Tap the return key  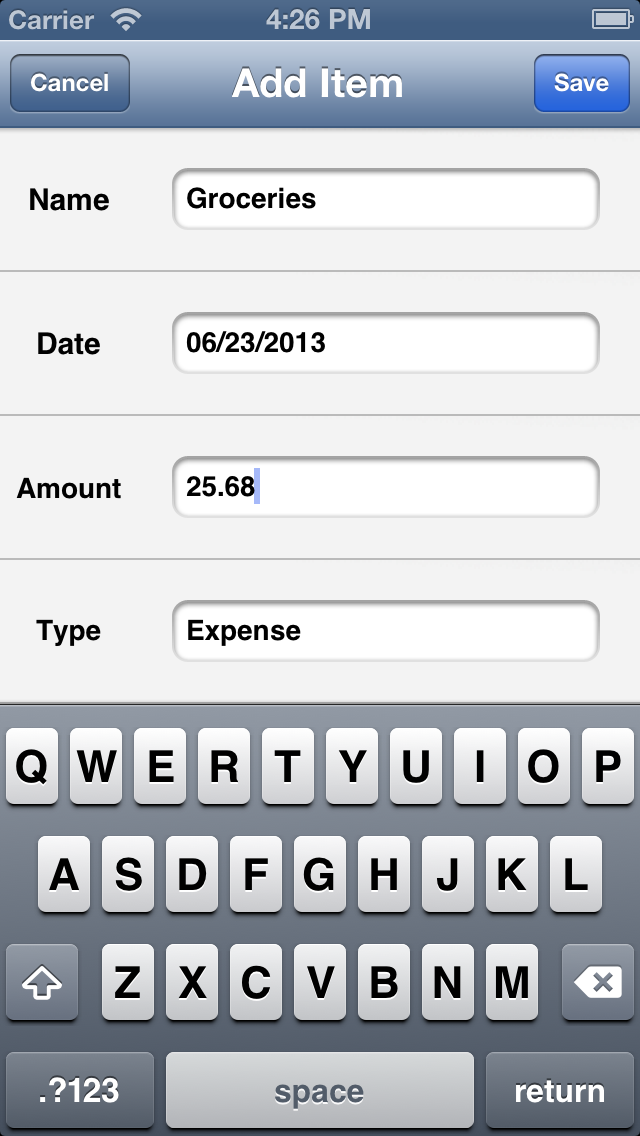[x=560, y=1090]
